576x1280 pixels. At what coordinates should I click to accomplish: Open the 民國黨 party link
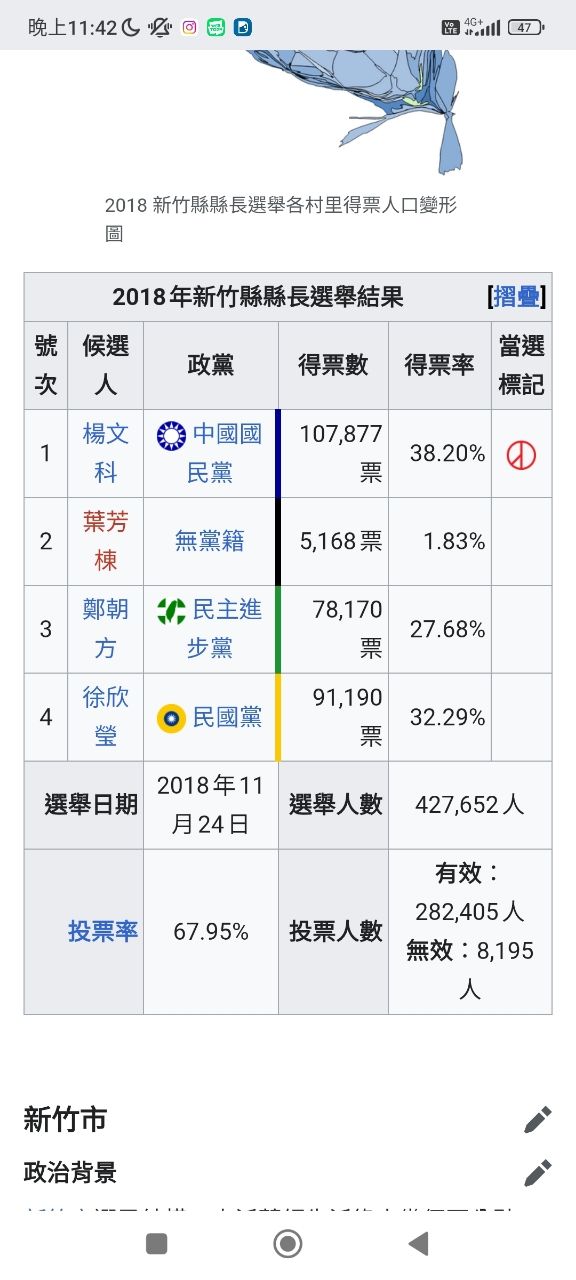tap(228, 717)
